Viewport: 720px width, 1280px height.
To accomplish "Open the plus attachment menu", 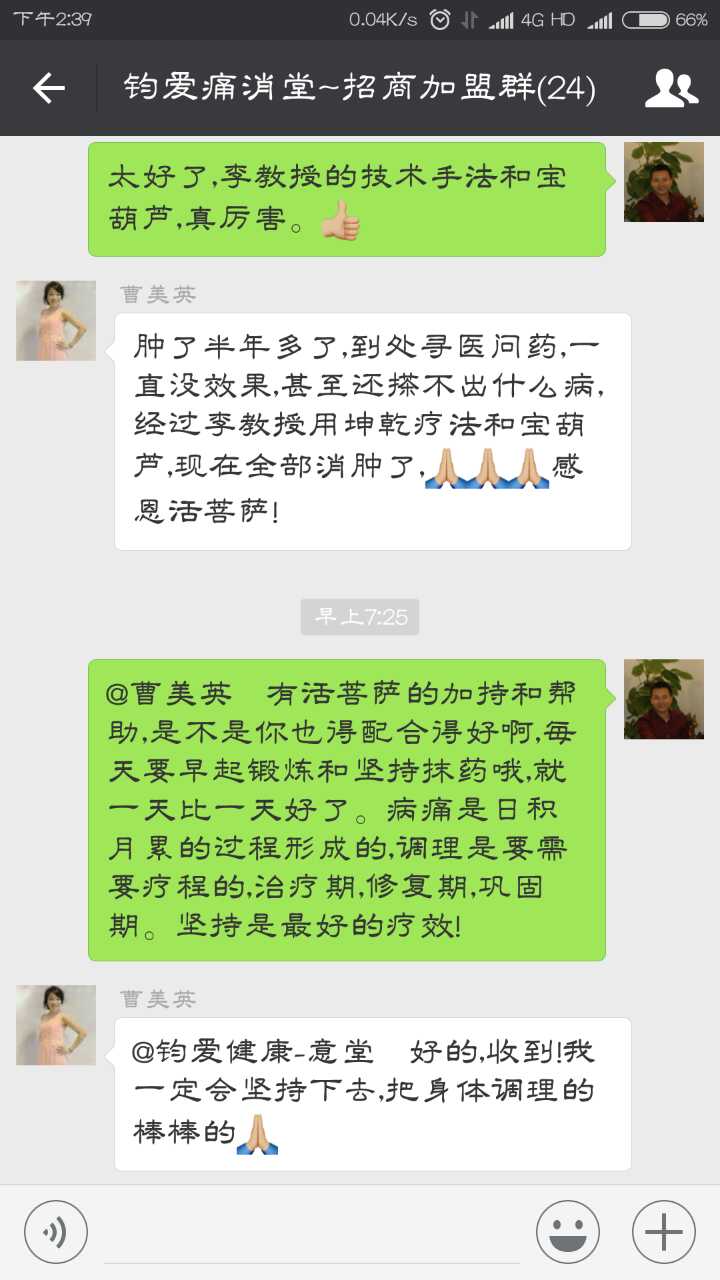I will point(664,1231).
